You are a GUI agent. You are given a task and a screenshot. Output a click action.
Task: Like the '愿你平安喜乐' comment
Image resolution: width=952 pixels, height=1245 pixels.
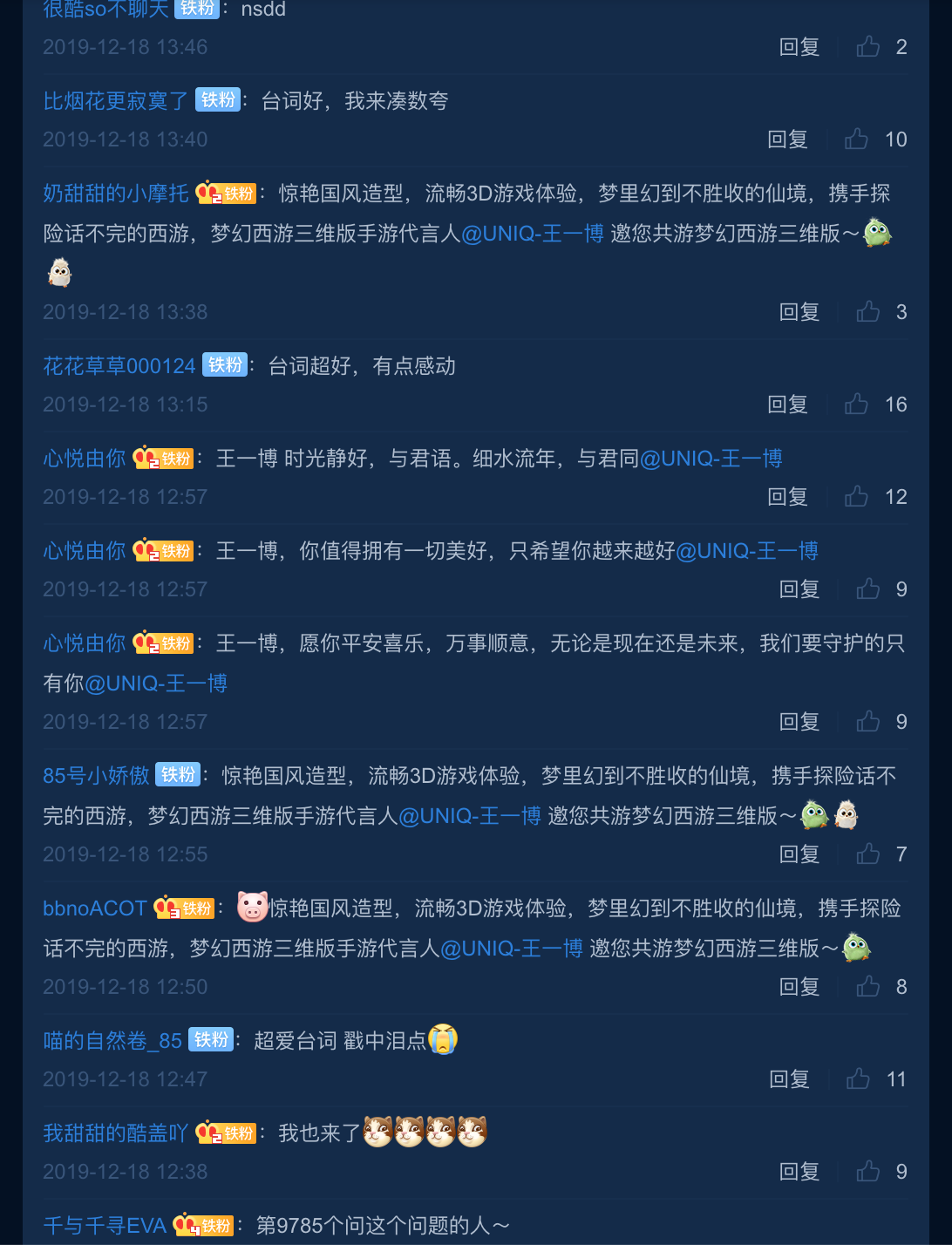pyautogui.click(x=868, y=722)
